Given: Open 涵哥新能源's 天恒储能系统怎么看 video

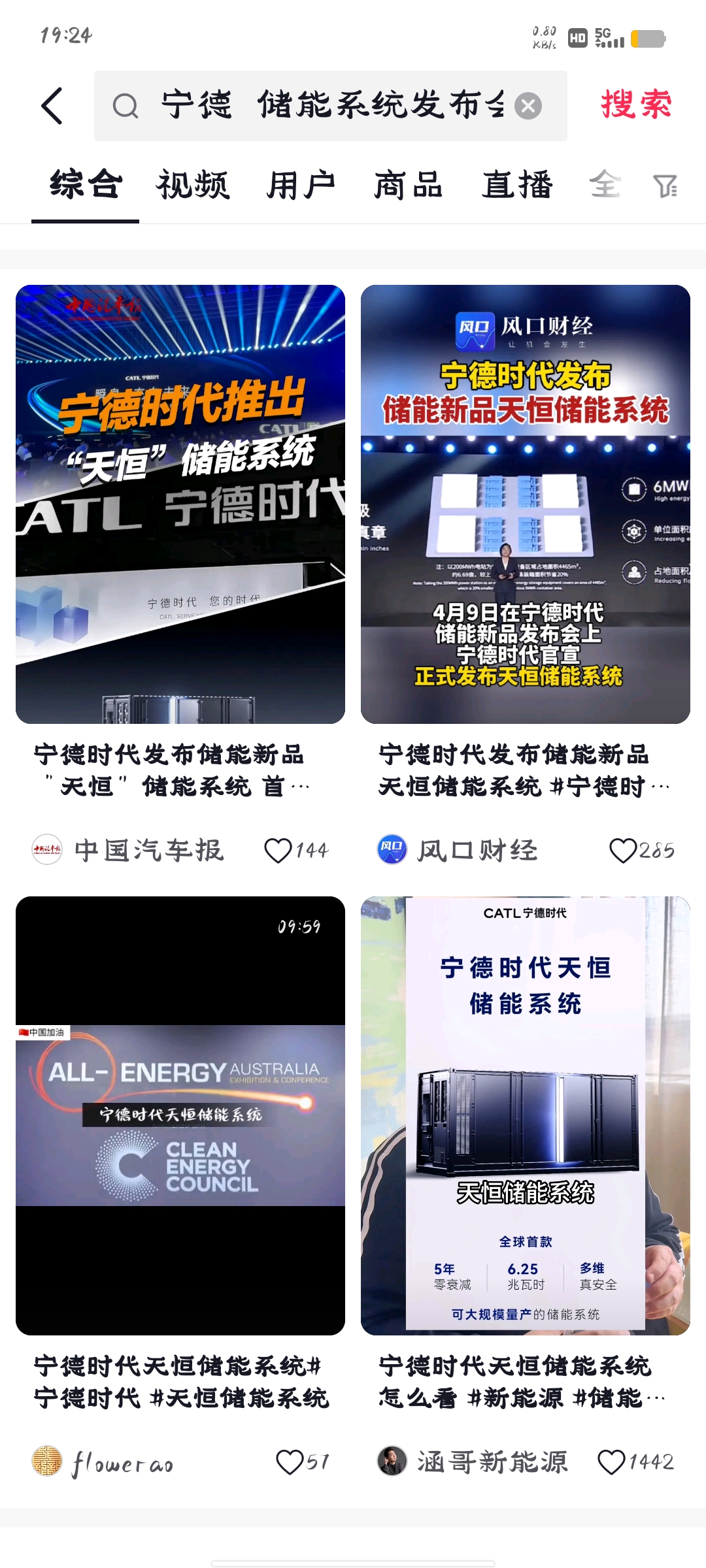Looking at the screenshot, I should pyautogui.click(x=525, y=1115).
